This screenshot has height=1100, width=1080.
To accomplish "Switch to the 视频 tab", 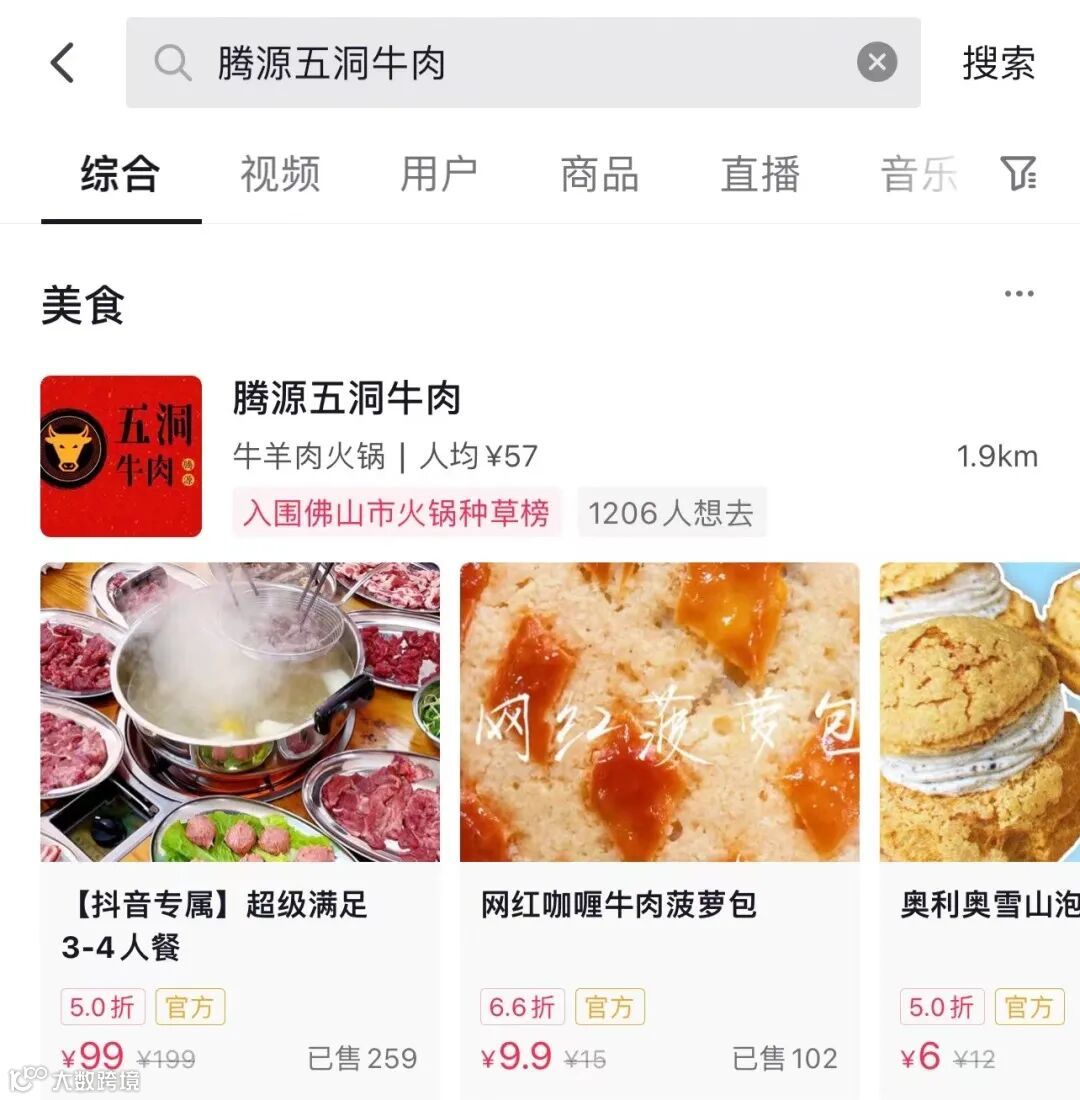I will (280, 174).
